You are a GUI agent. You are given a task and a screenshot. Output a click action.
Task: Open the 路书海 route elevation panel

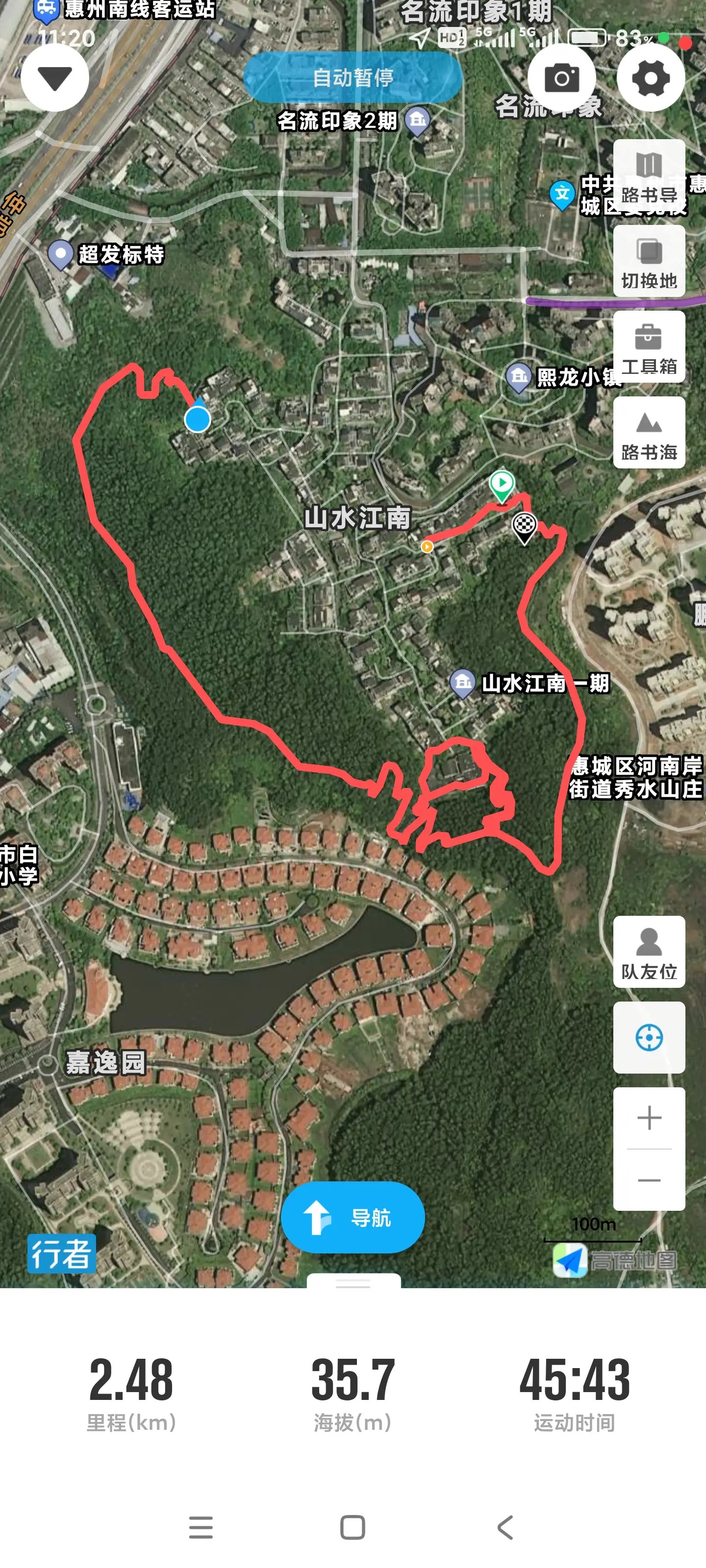649,433
